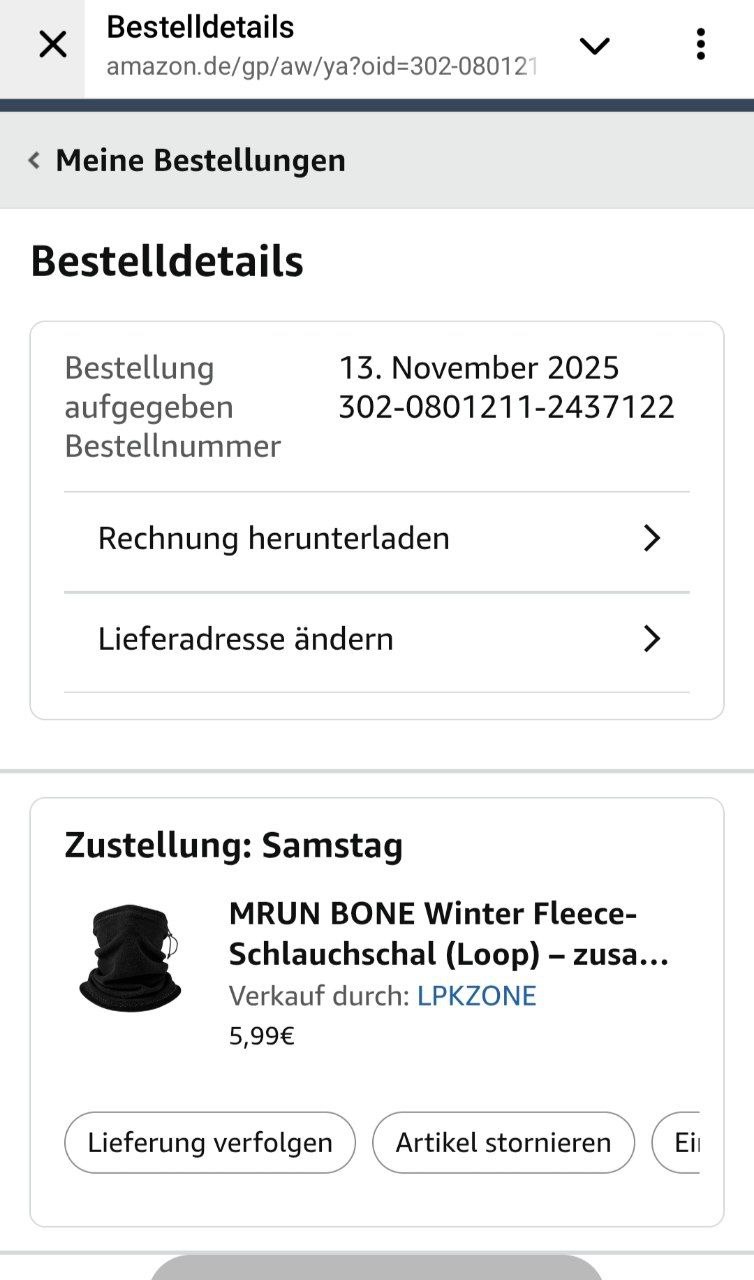The width and height of the screenshot is (754, 1280).
Task: Tap the Lieferung verfolgen button
Action: [210, 1142]
